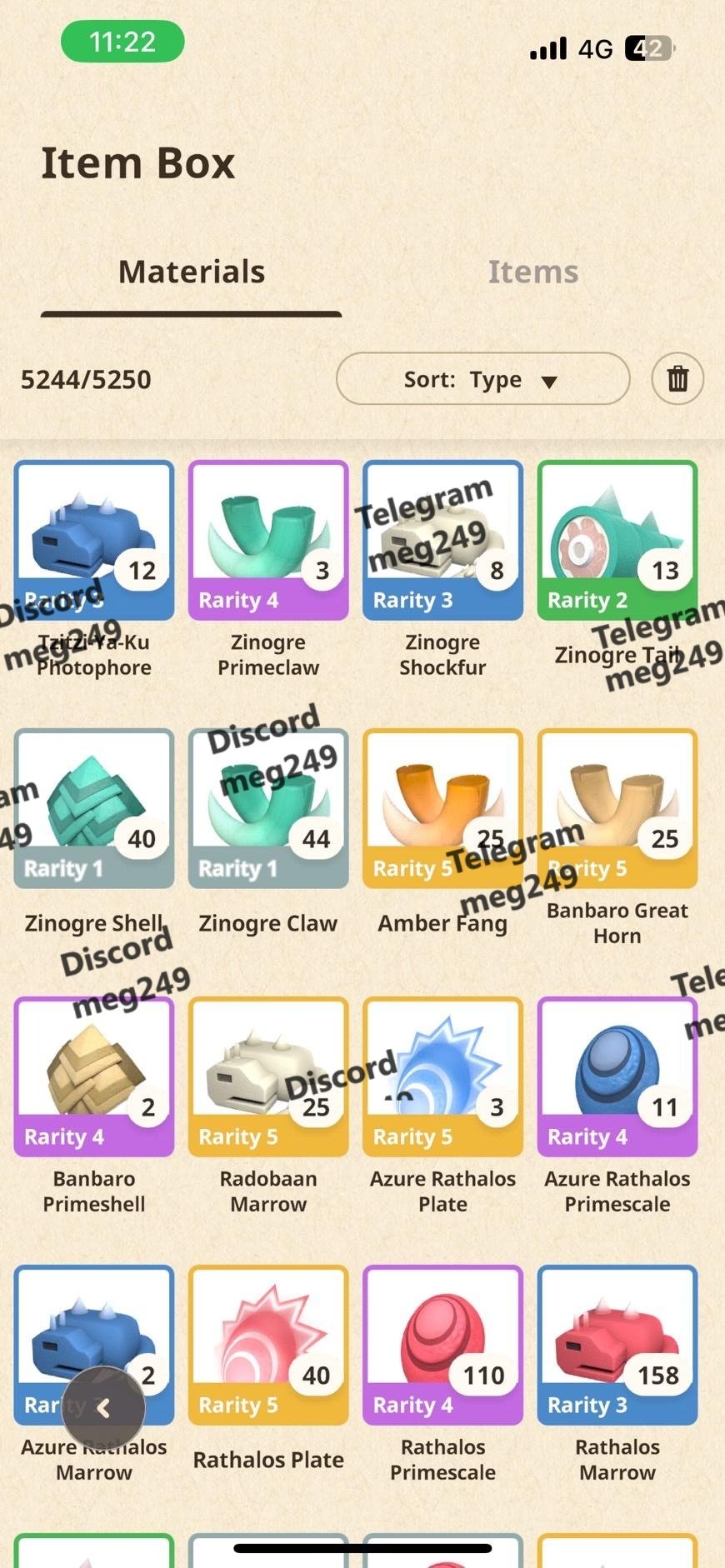Open the Zinogre Shell material

click(x=93, y=808)
